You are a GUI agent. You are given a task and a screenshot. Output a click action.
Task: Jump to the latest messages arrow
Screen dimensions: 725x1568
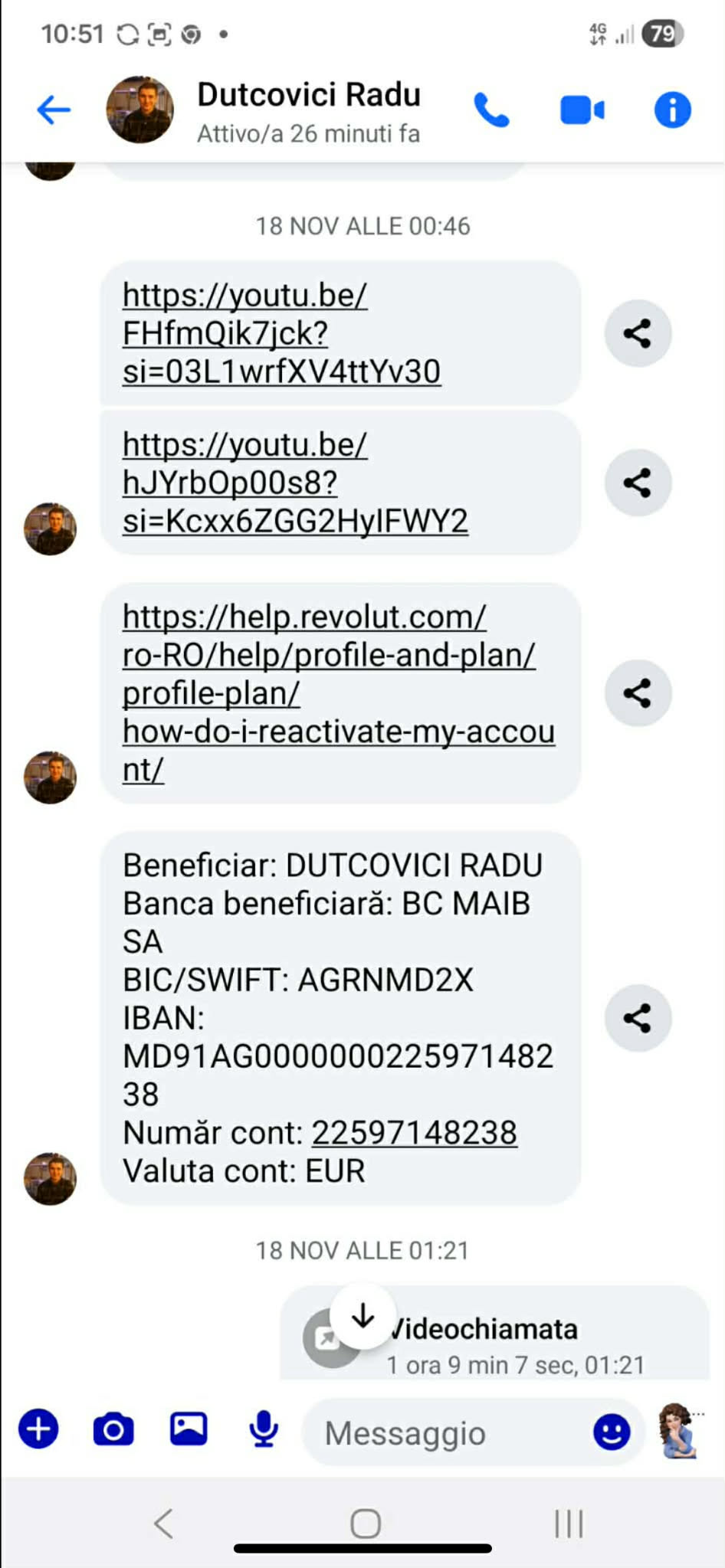pyautogui.click(x=362, y=1317)
